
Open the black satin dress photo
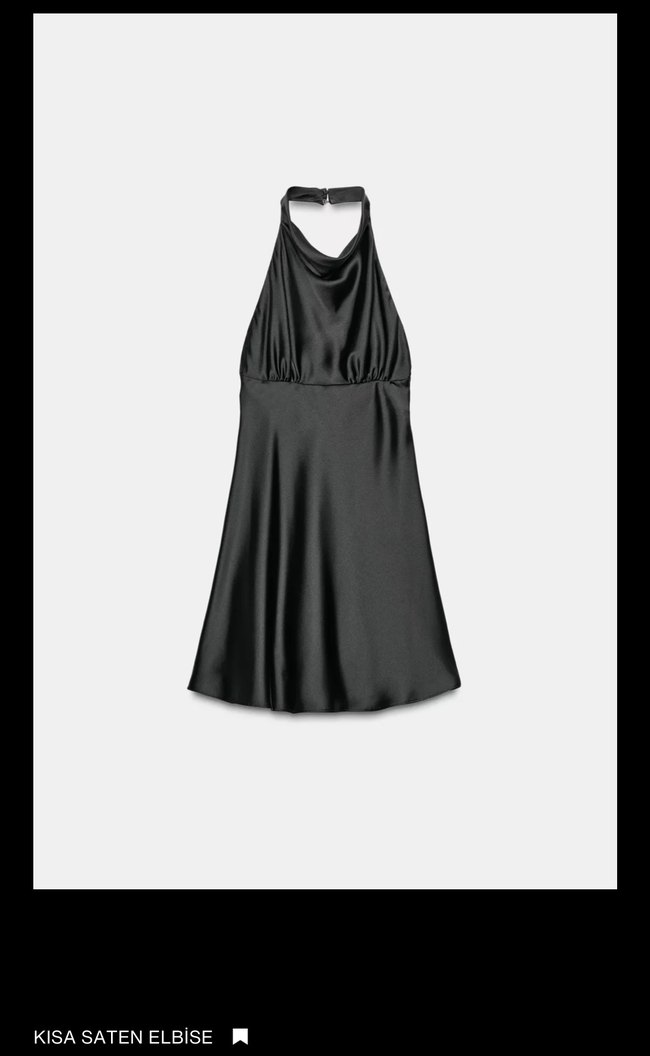click(324, 450)
